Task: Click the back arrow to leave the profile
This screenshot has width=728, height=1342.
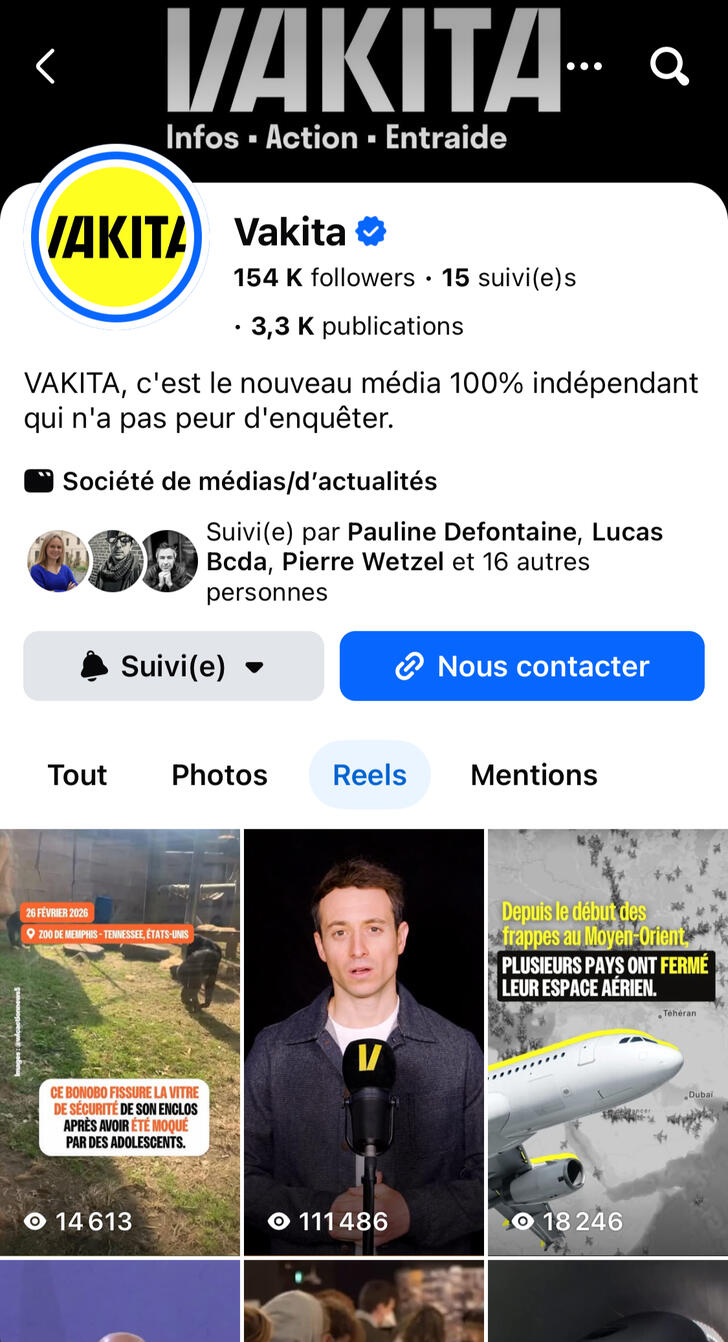Action: coord(43,66)
